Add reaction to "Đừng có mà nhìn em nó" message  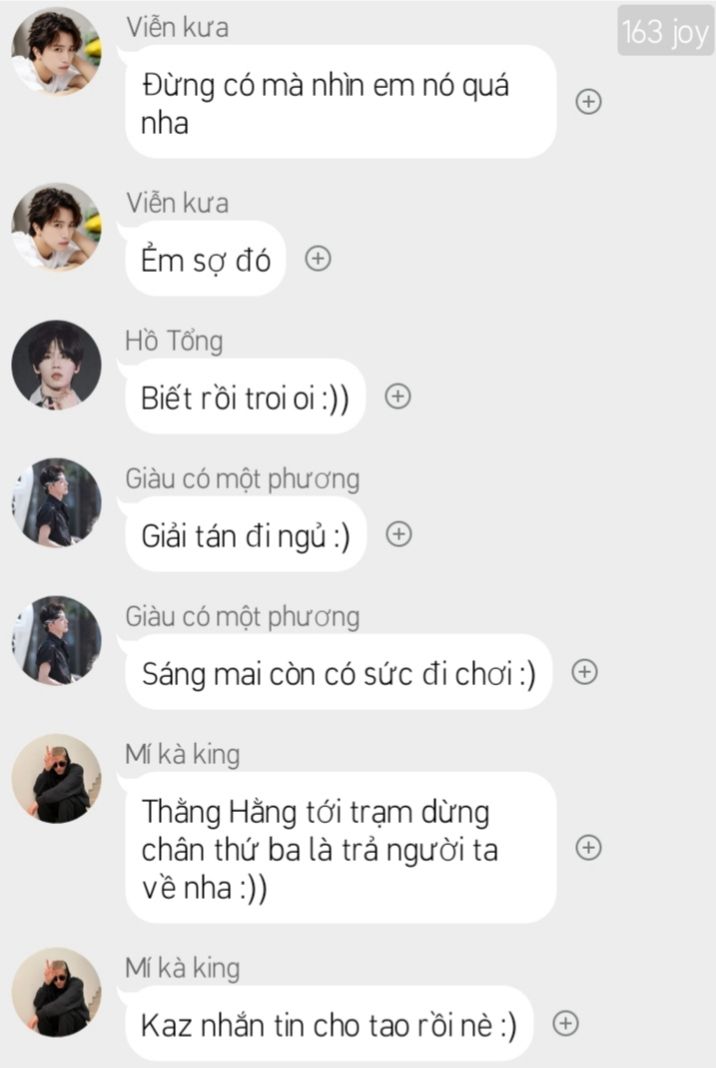pos(589,102)
